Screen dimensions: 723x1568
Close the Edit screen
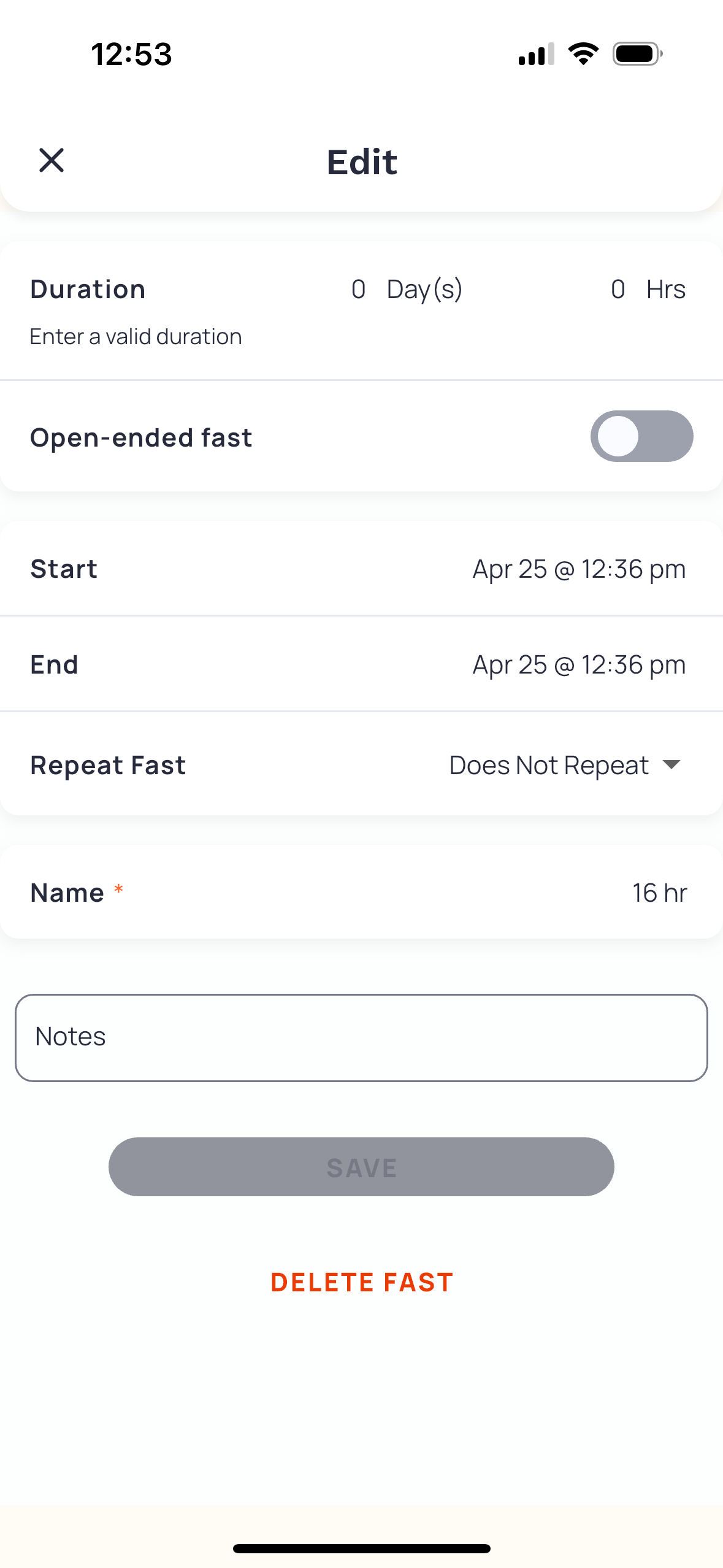click(x=52, y=161)
